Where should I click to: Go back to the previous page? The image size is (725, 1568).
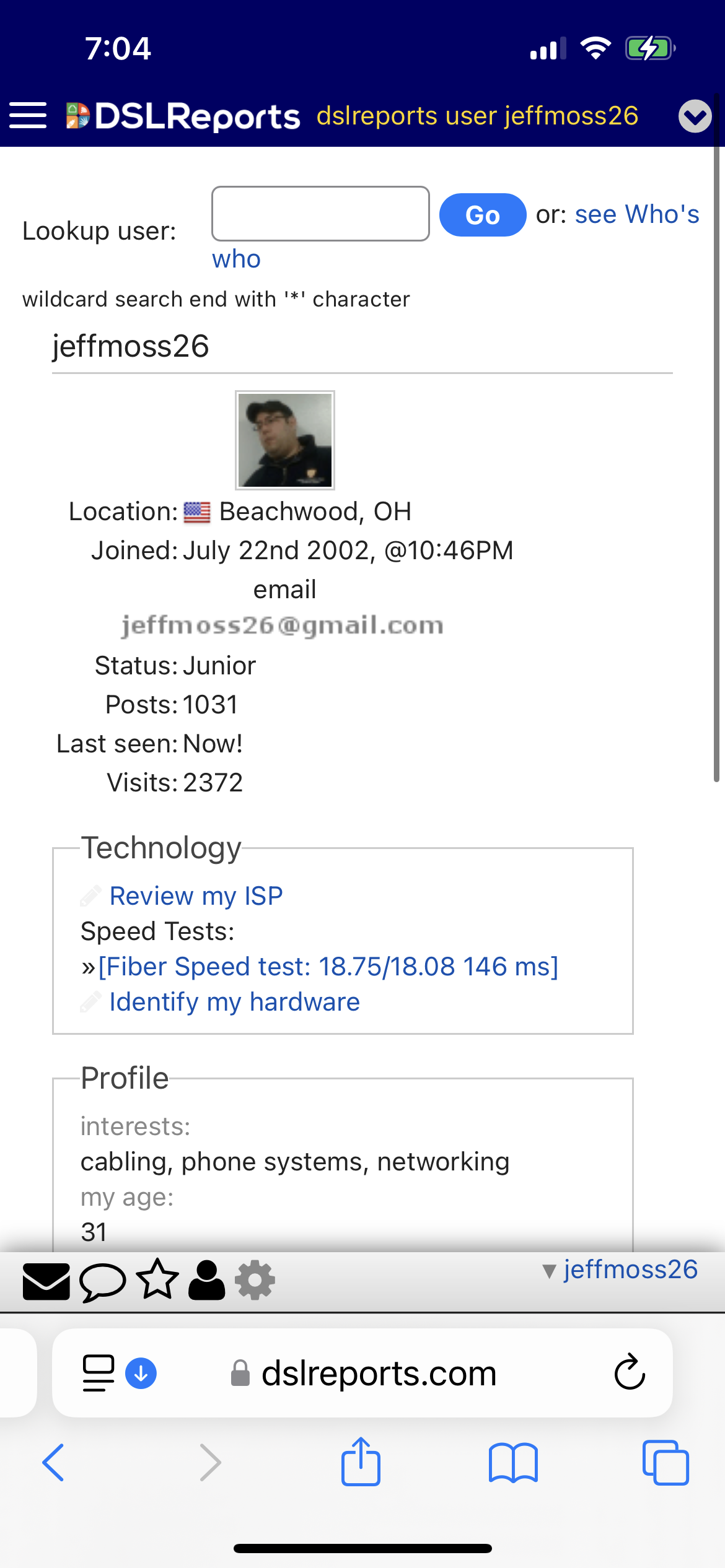[53, 1462]
